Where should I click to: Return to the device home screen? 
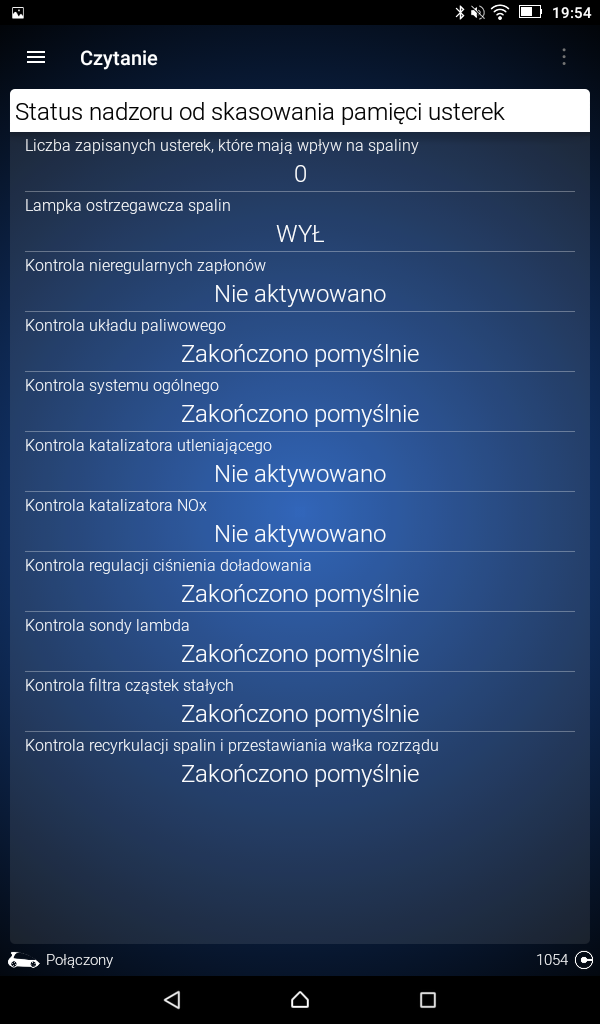tap(300, 999)
